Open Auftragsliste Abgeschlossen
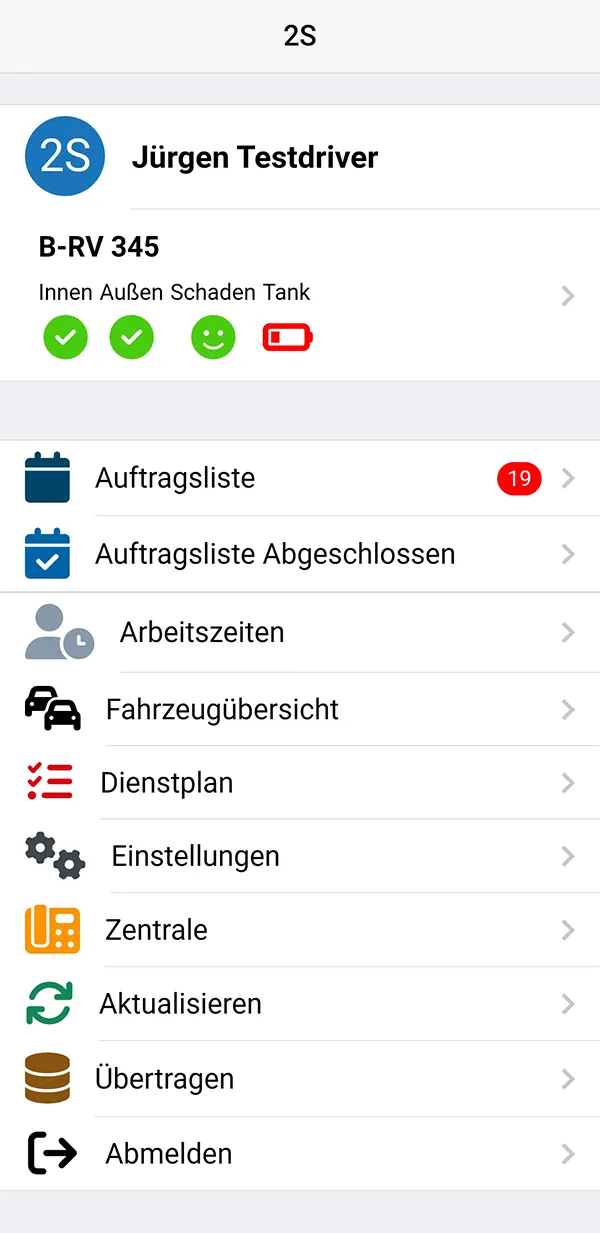The height and width of the screenshot is (1233, 600). [x=300, y=554]
